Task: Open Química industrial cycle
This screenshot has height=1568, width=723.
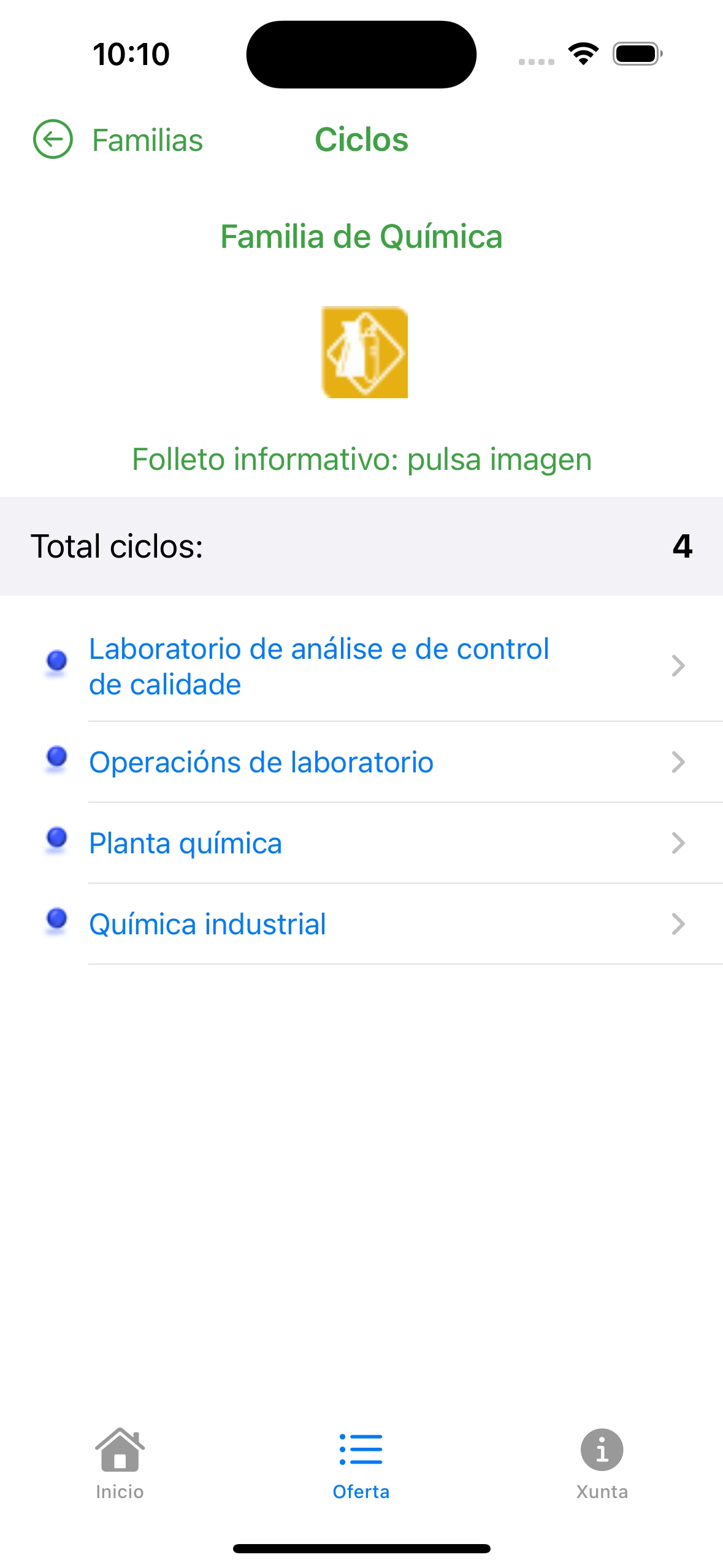Action: (208, 924)
